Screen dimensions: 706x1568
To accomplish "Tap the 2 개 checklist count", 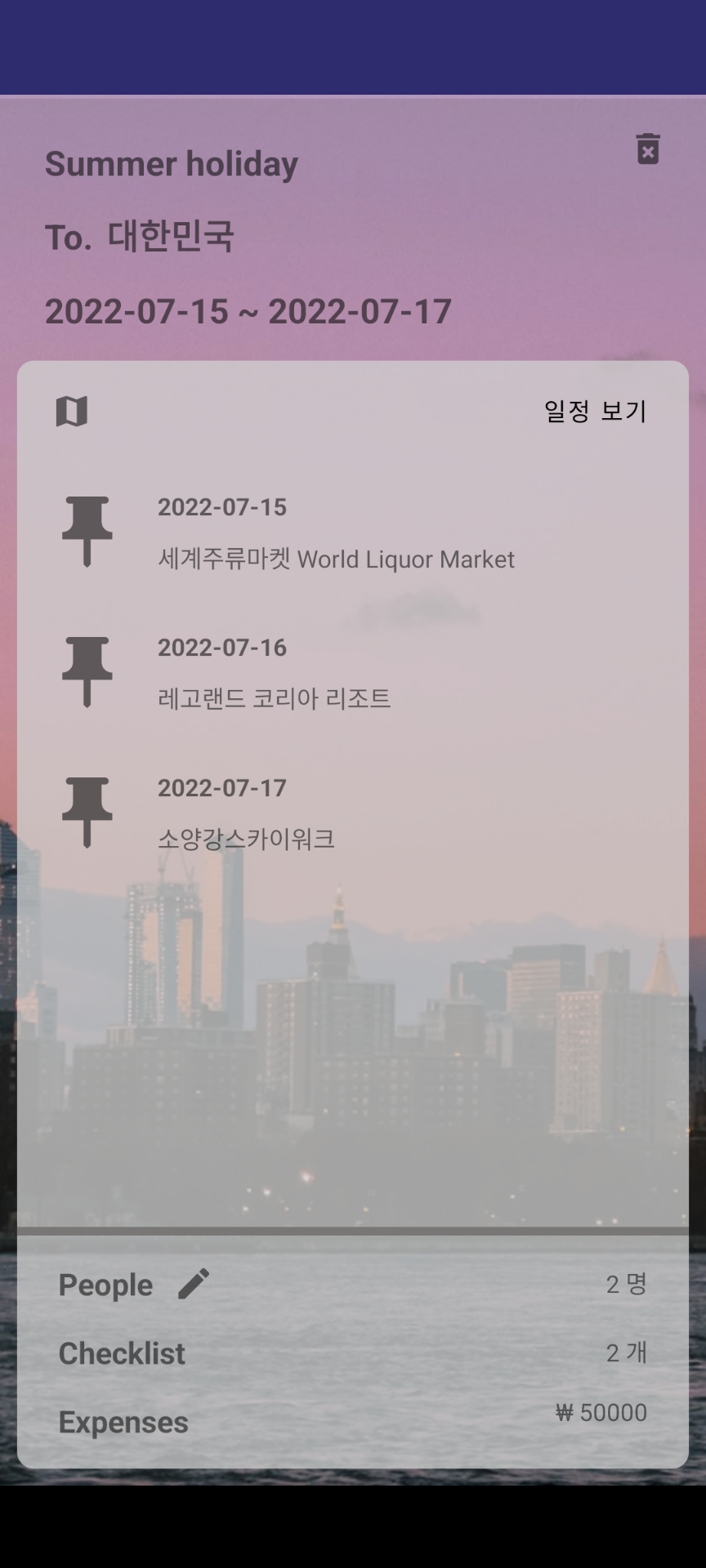I will 625,1352.
